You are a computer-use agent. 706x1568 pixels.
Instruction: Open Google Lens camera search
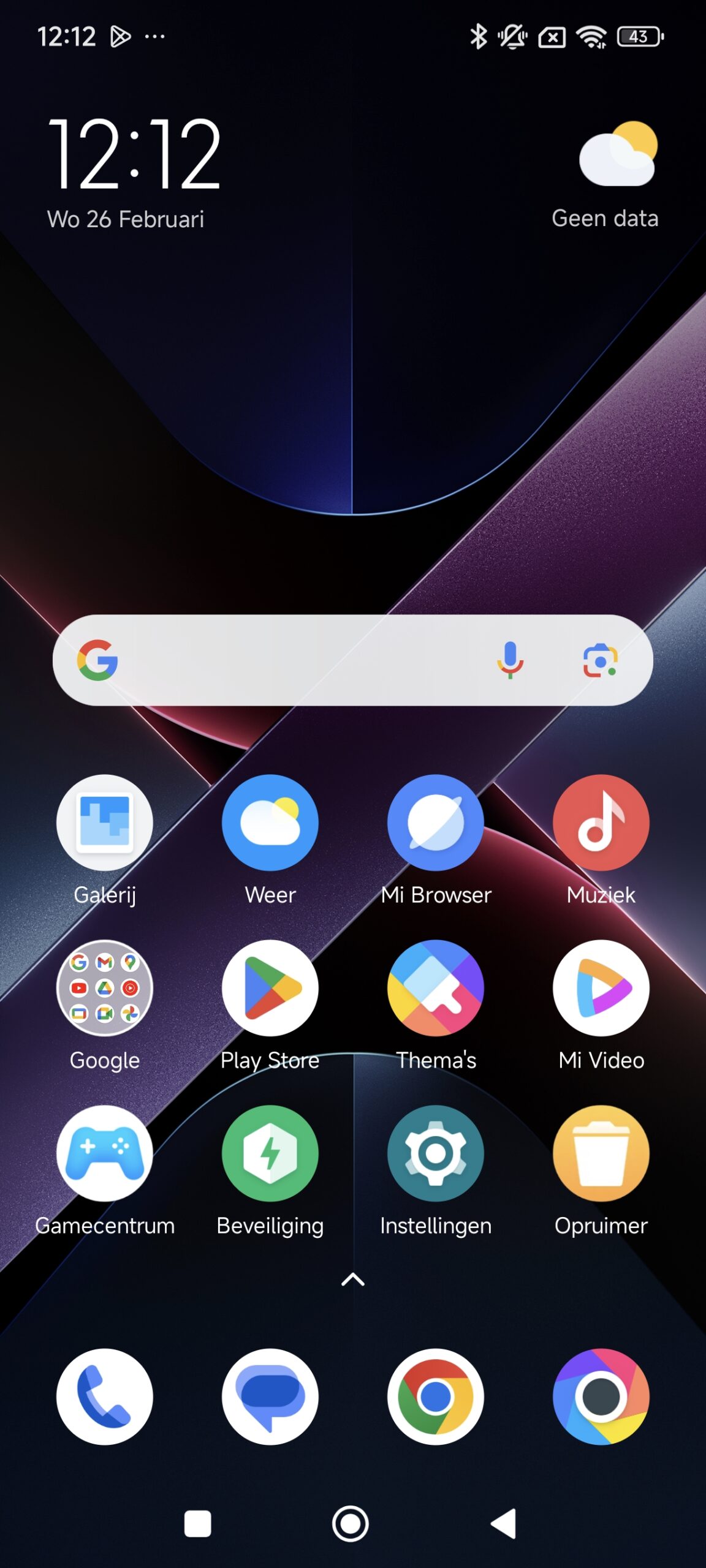[x=601, y=660]
